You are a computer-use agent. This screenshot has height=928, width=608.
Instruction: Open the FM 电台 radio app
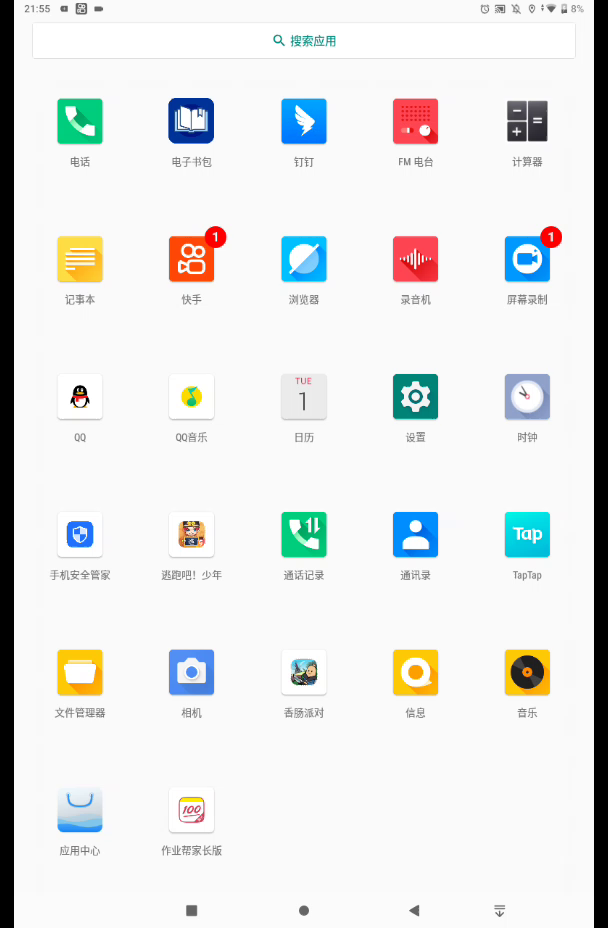(x=415, y=121)
